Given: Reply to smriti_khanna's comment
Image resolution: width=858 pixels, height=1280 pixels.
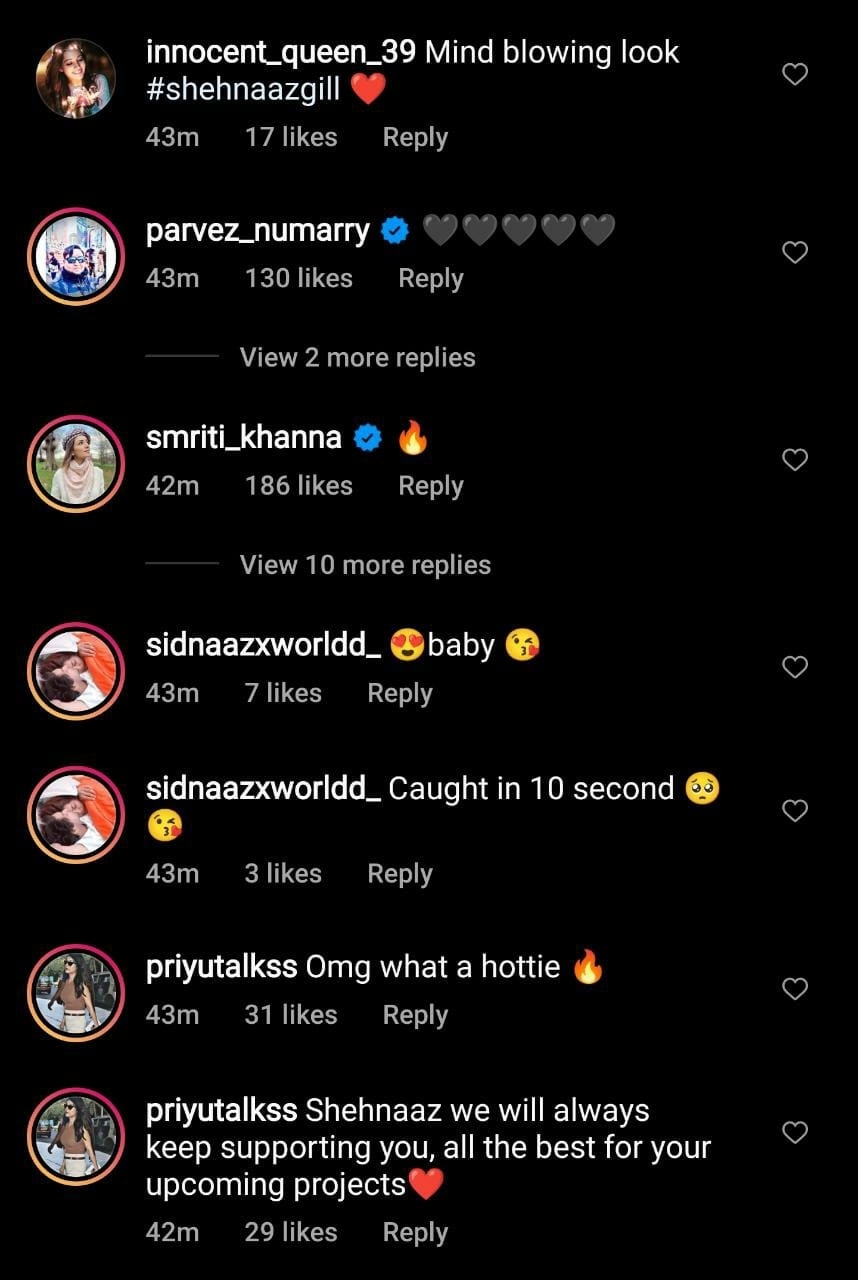Looking at the screenshot, I should coord(430,486).
